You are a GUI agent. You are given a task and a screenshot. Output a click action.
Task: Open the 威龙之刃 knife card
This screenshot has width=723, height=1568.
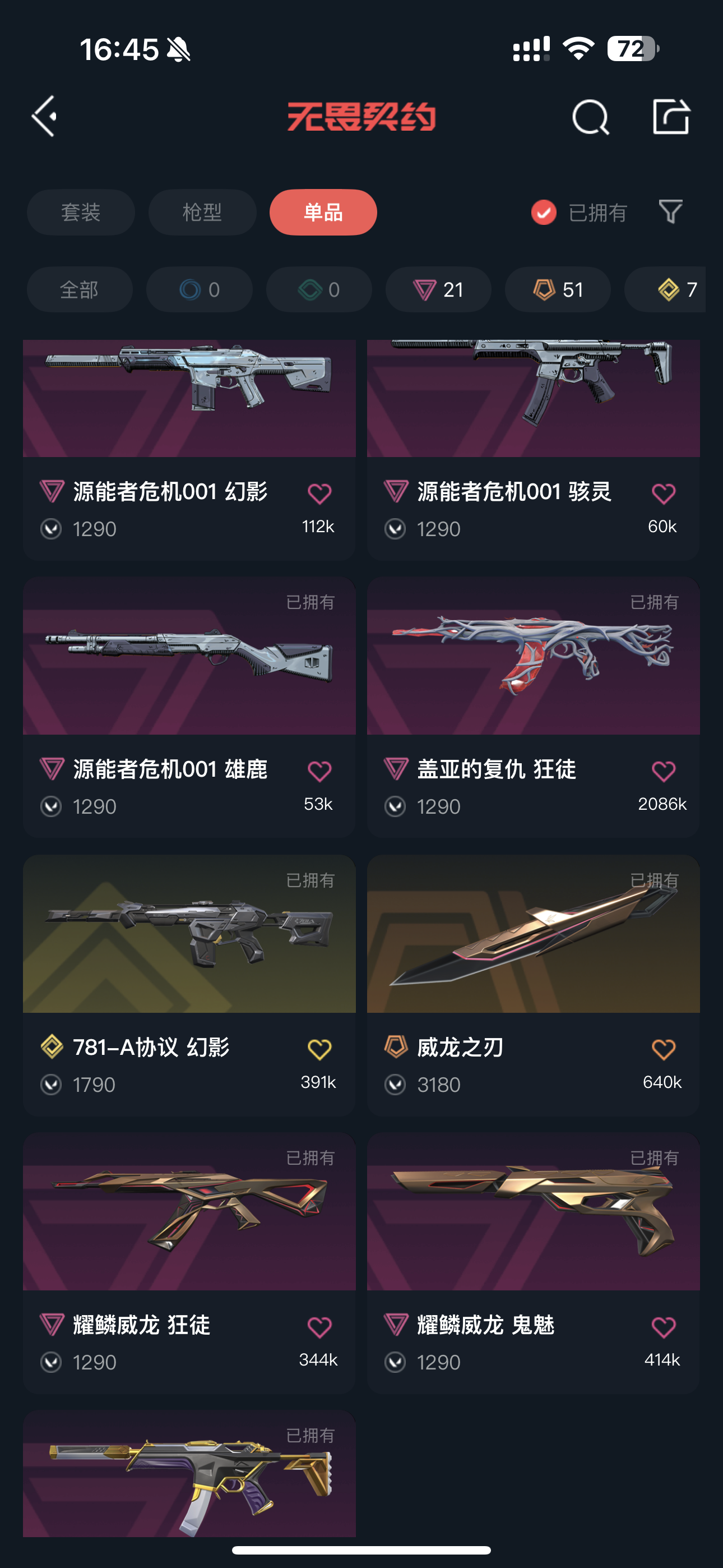[533, 985]
